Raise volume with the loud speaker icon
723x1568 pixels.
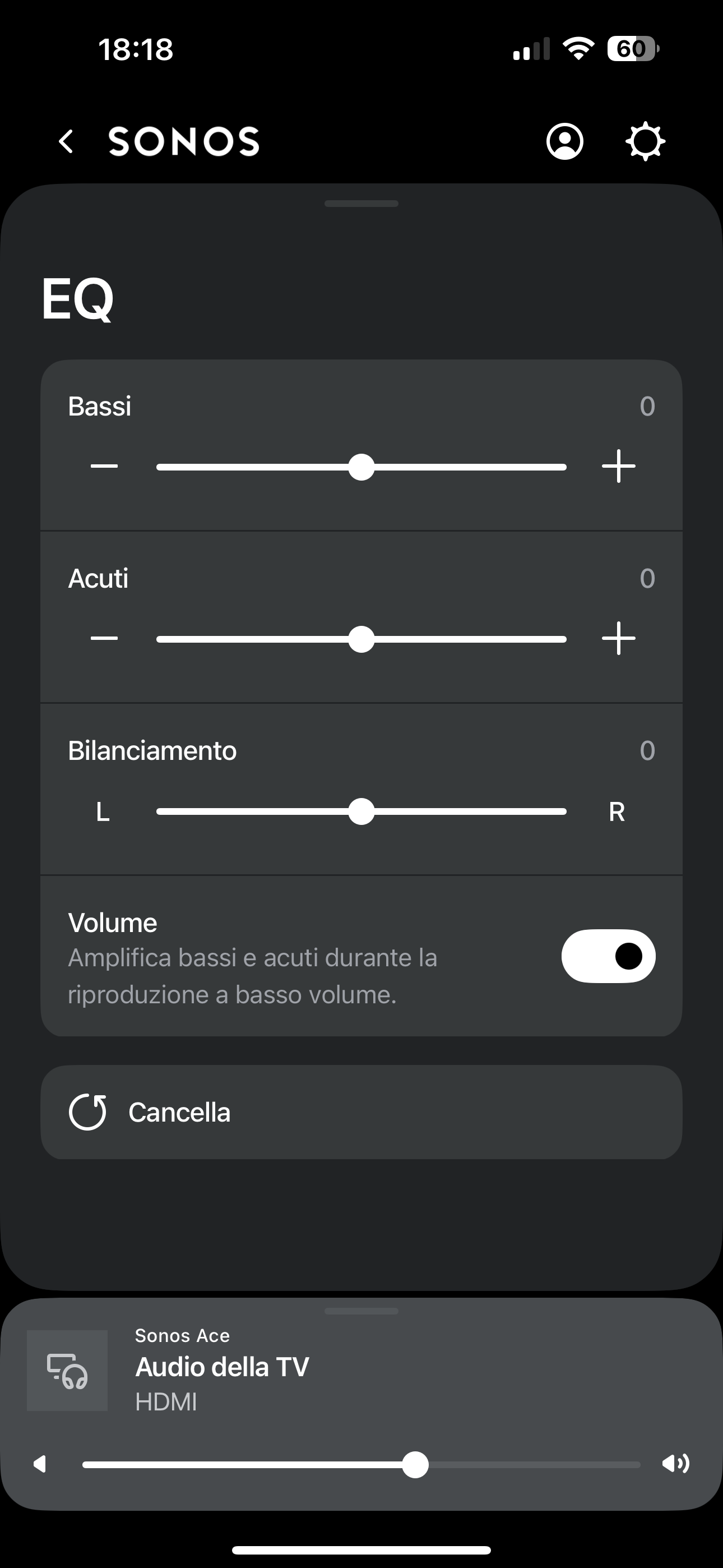point(675,1464)
